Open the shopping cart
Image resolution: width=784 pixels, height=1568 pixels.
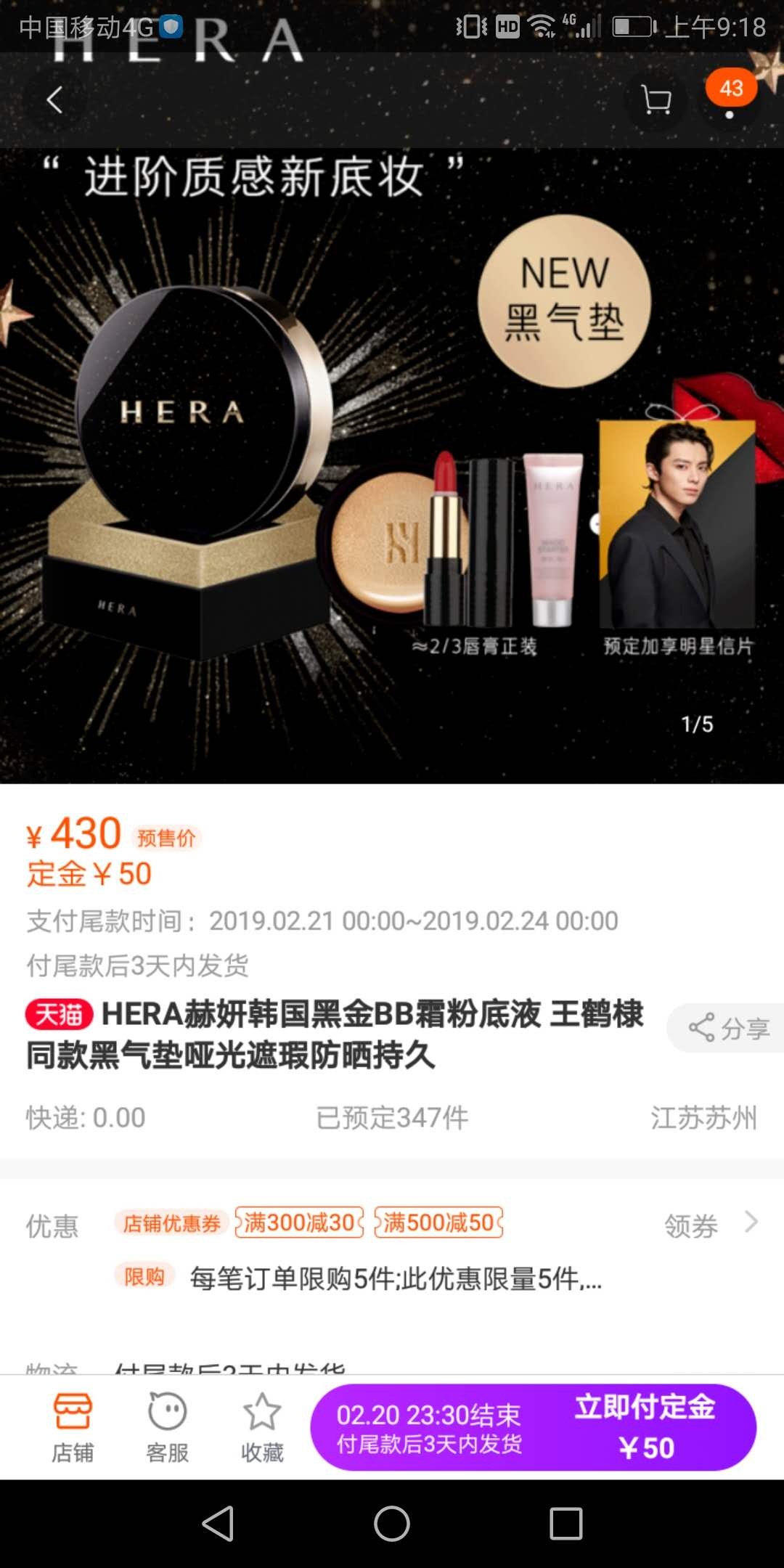click(656, 100)
